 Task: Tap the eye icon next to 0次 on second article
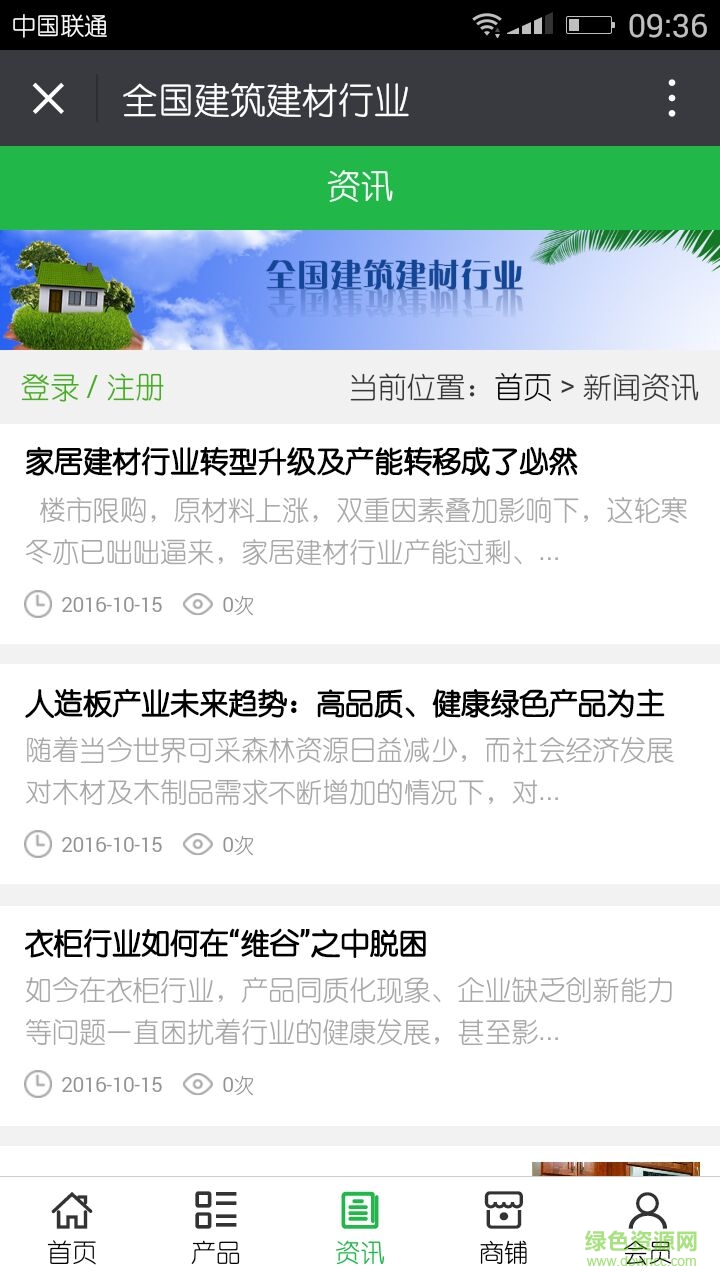tap(197, 844)
